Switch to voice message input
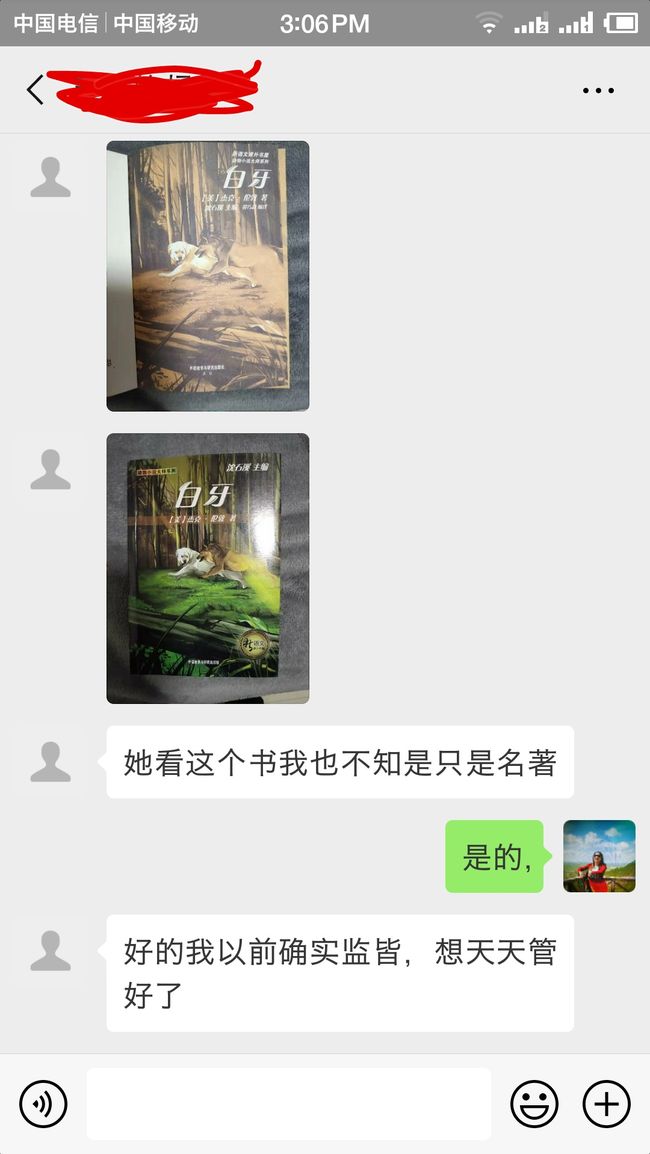Image resolution: width=650 pixels, height=1154 pixels. click(x=43, y=1104)
